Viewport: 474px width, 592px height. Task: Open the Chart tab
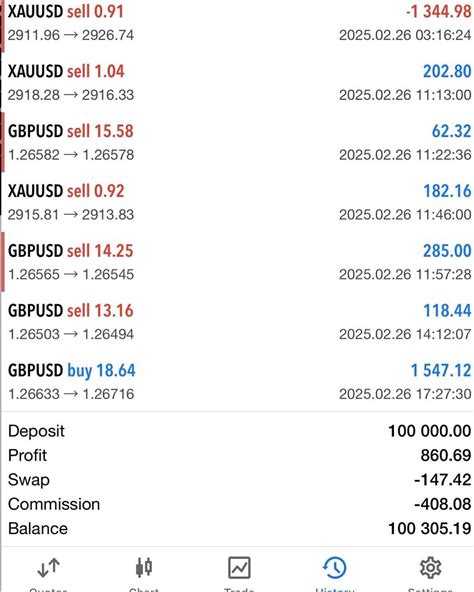(x=144, y=572)
